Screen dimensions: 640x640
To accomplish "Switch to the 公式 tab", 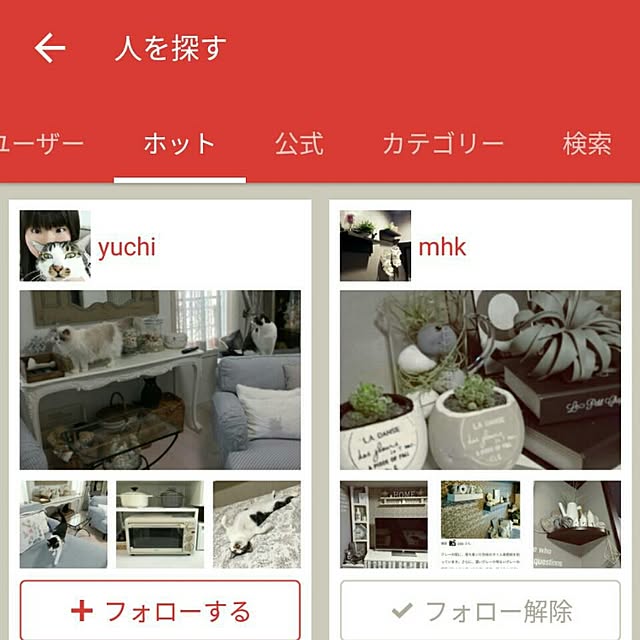I will [299, 144].
